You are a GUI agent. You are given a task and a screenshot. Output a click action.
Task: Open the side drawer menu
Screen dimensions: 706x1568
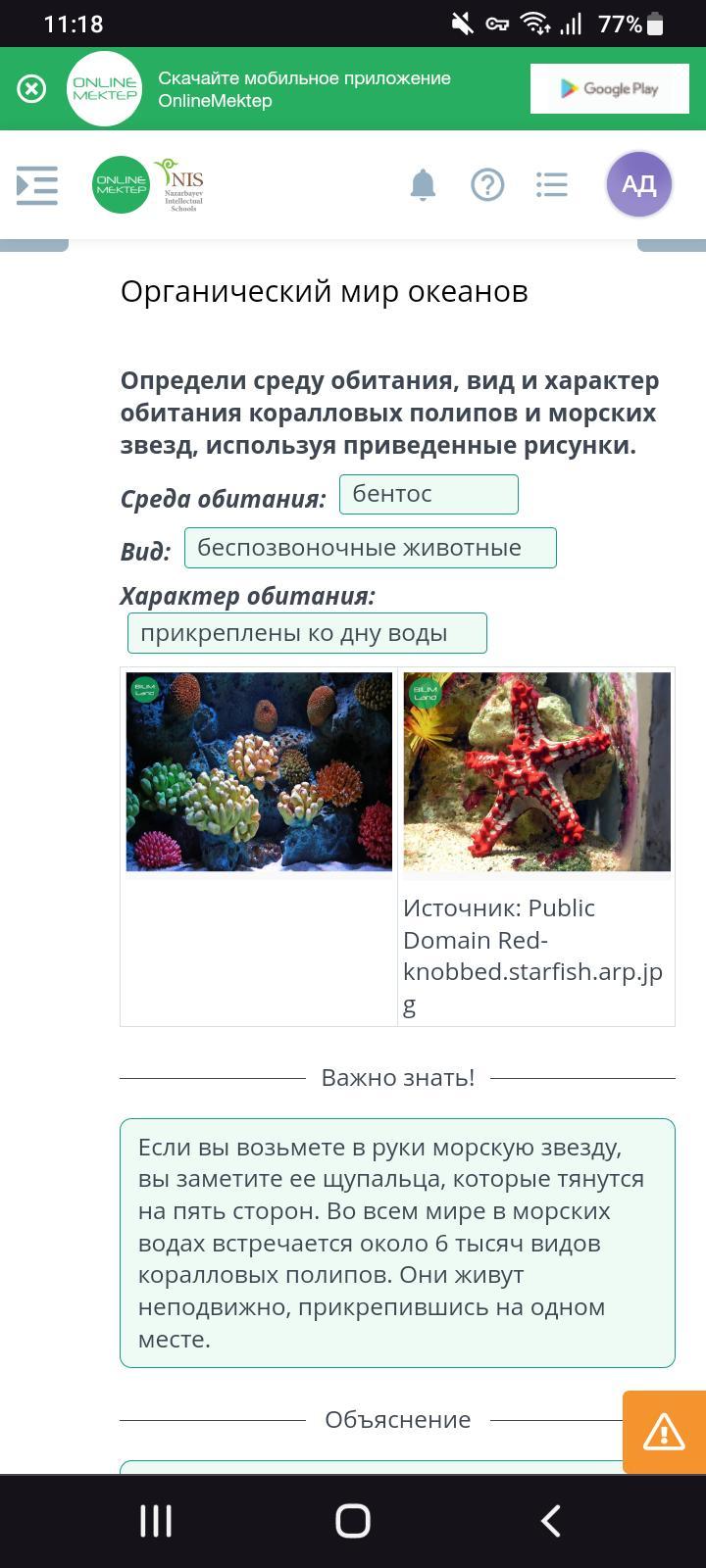37,185
